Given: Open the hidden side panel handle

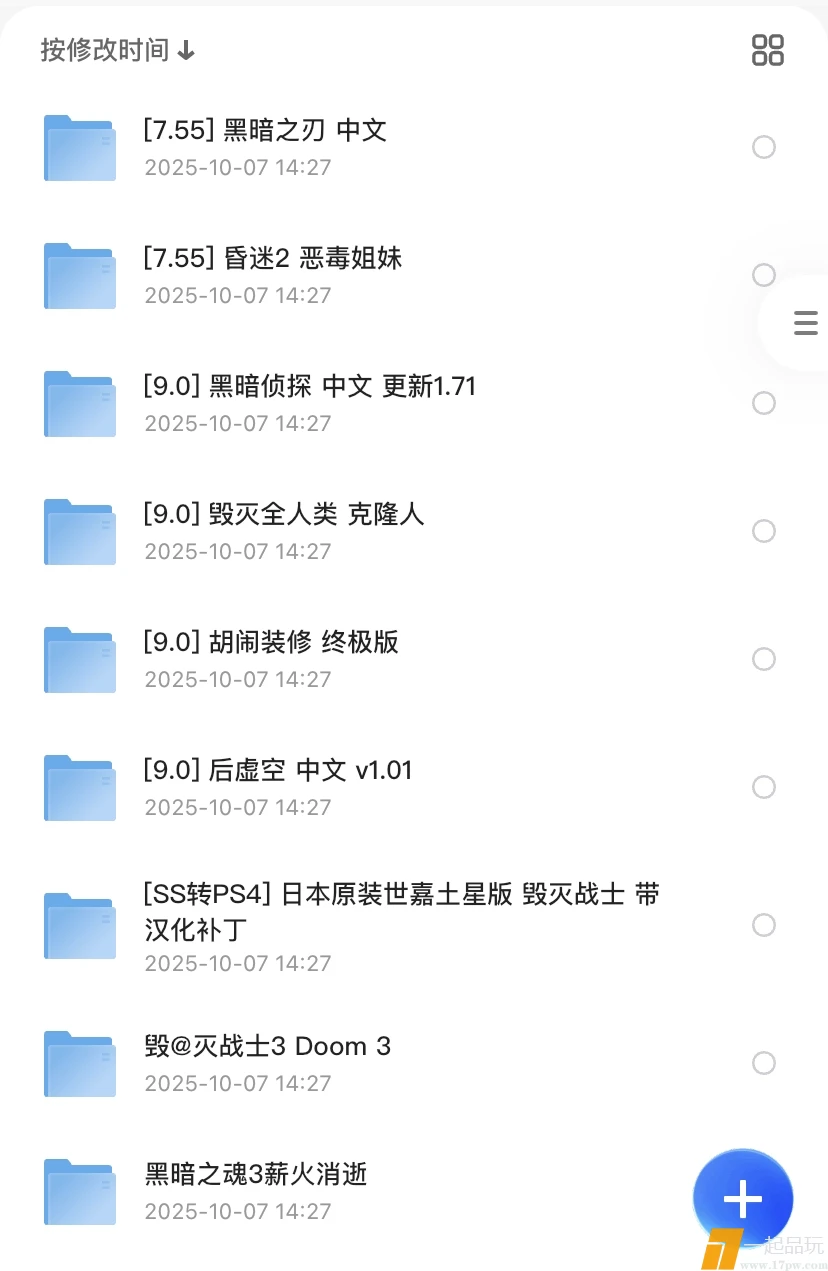Looking at the screenshot, I should coord(806,323).
